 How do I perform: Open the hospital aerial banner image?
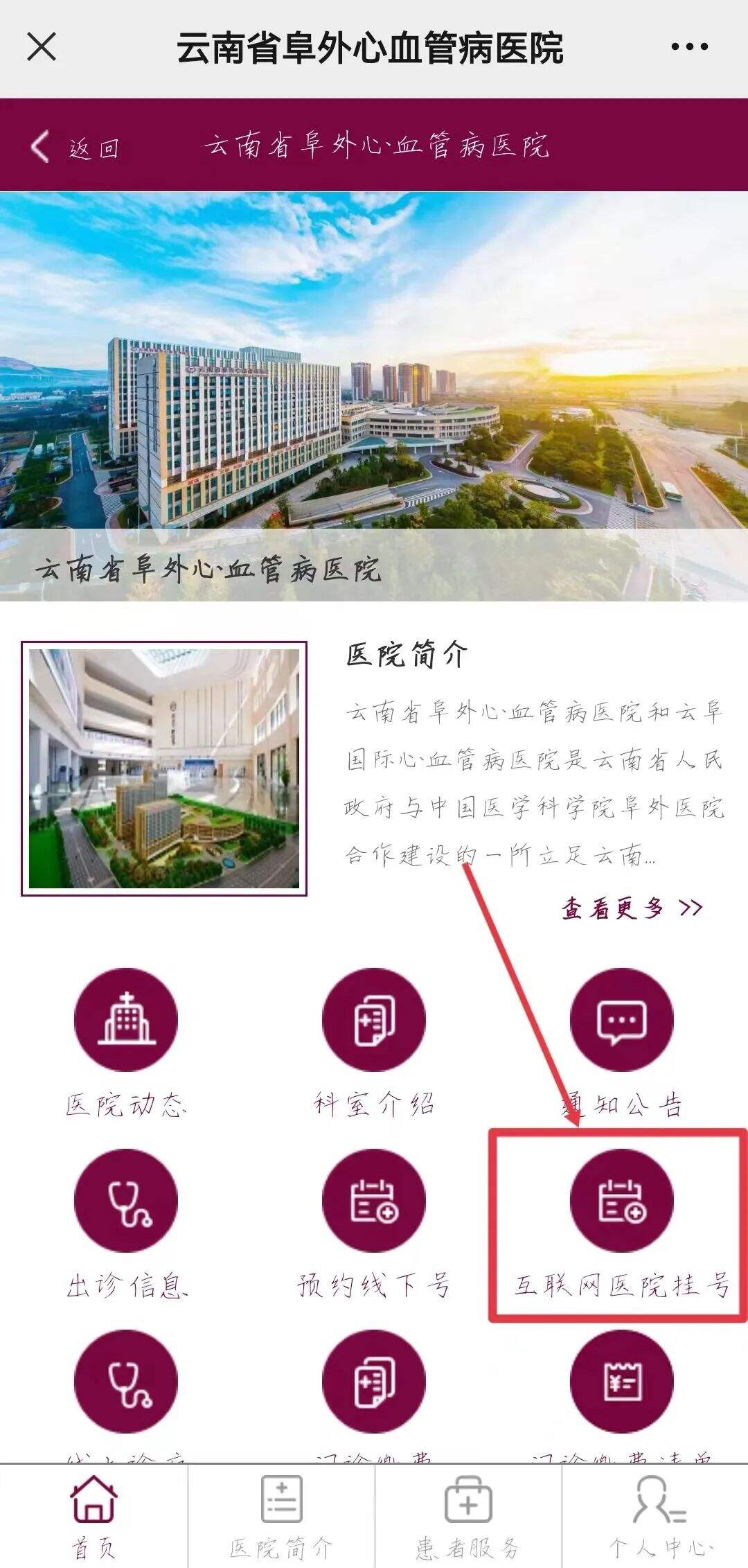374,395
